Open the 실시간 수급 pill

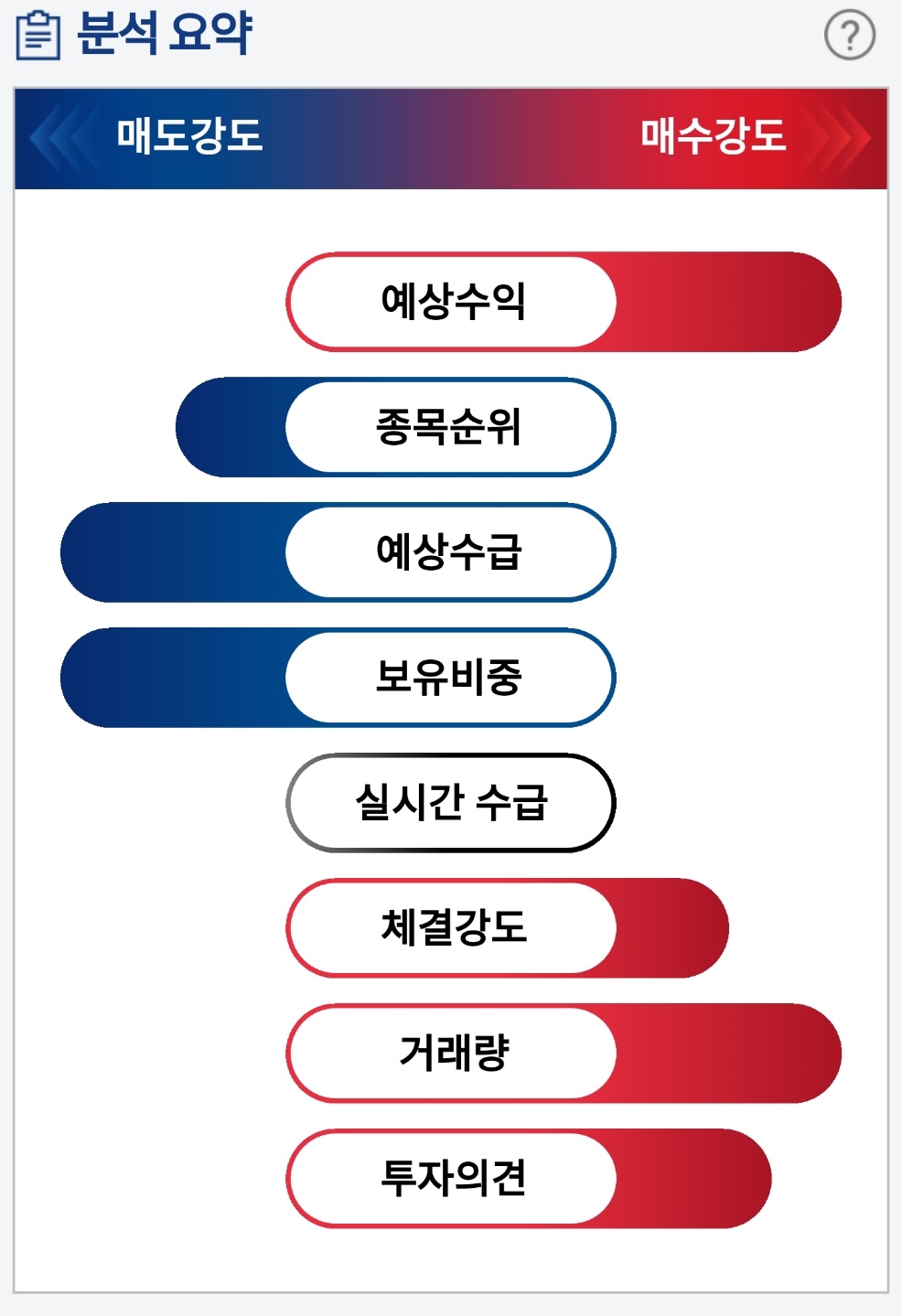[x=451, y=803]
